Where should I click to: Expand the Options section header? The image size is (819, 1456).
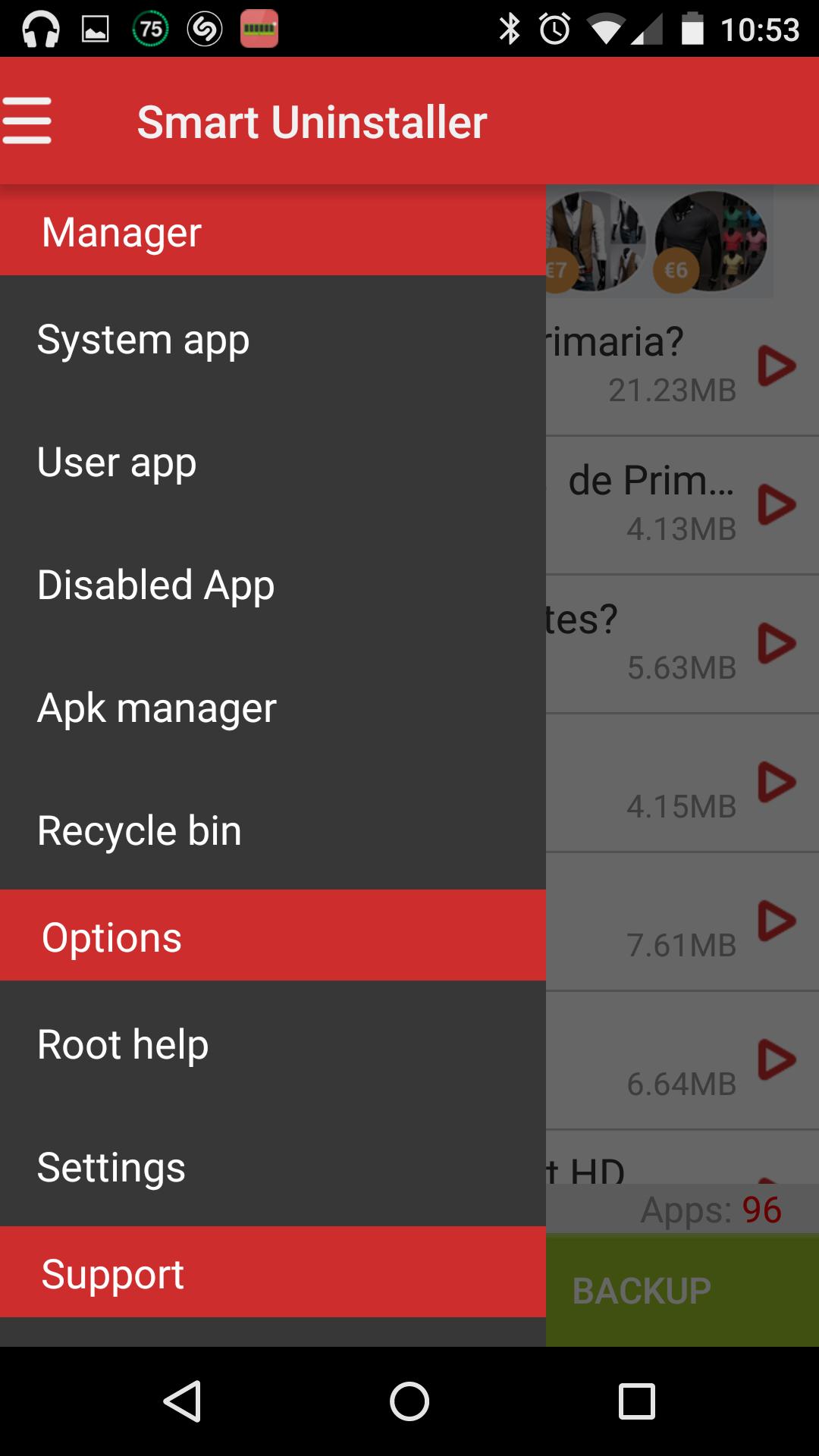[111, 936]
